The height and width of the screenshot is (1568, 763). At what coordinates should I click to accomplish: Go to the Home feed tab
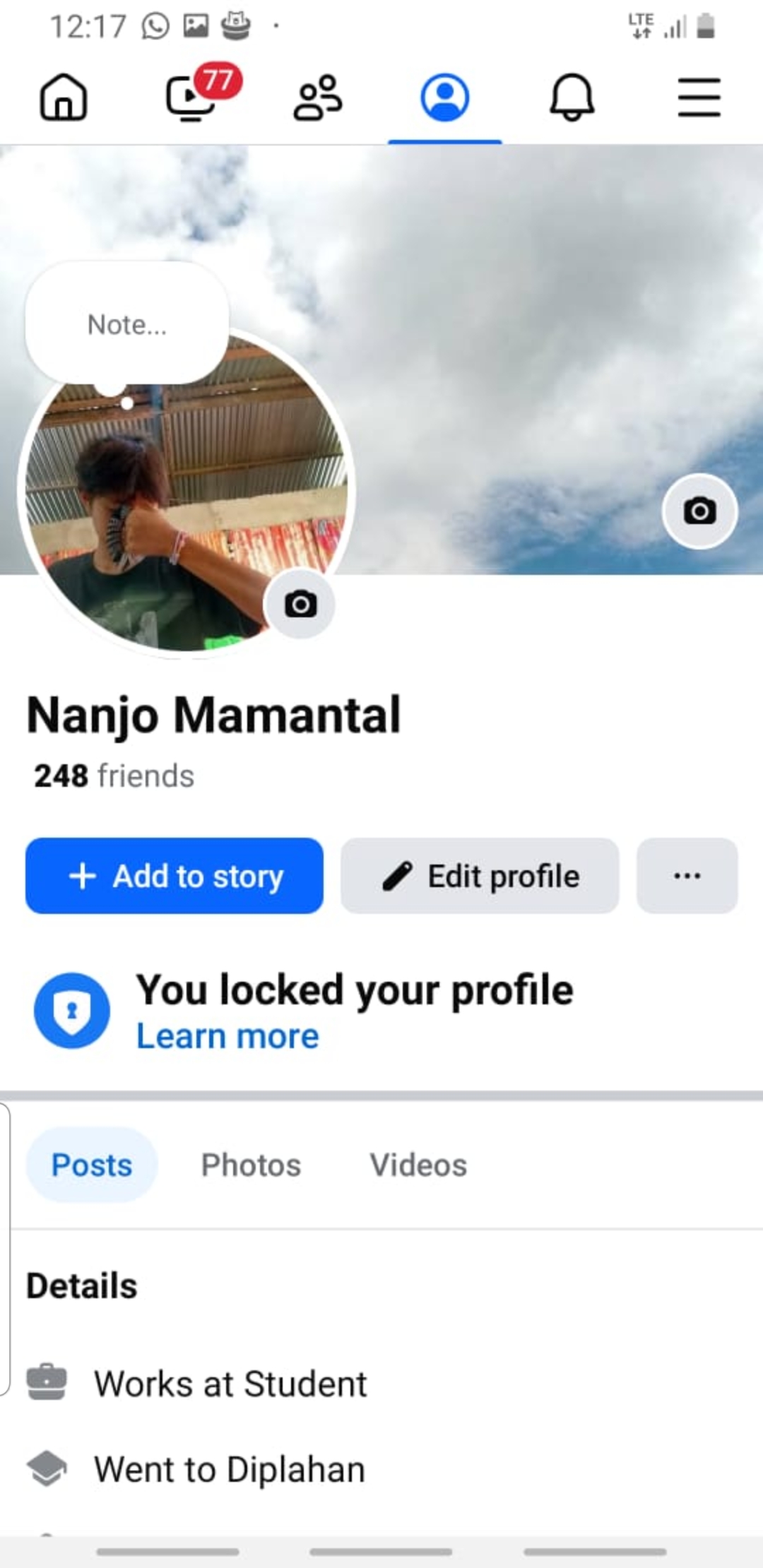tap(64, 97)
